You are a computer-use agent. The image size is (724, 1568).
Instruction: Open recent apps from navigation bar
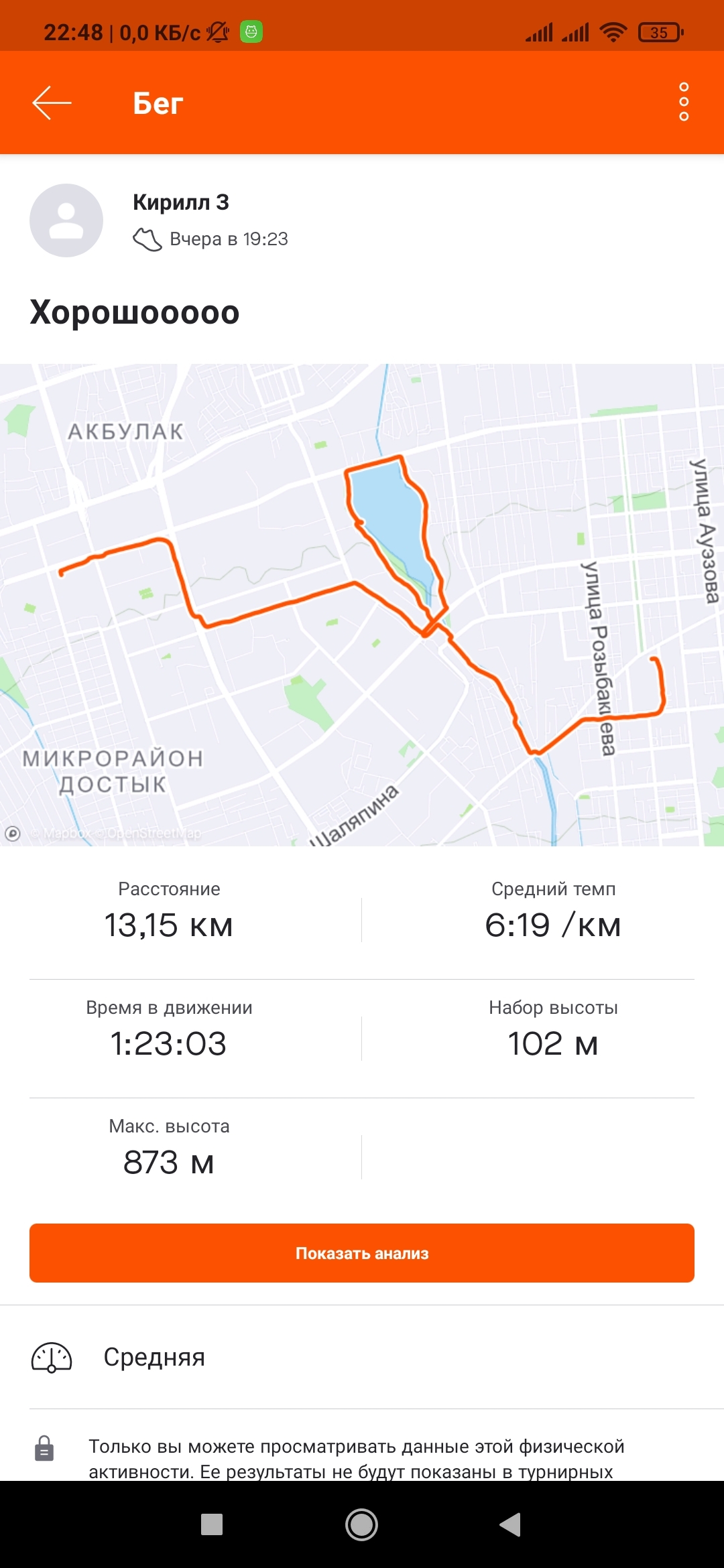tap(212, 1525)
